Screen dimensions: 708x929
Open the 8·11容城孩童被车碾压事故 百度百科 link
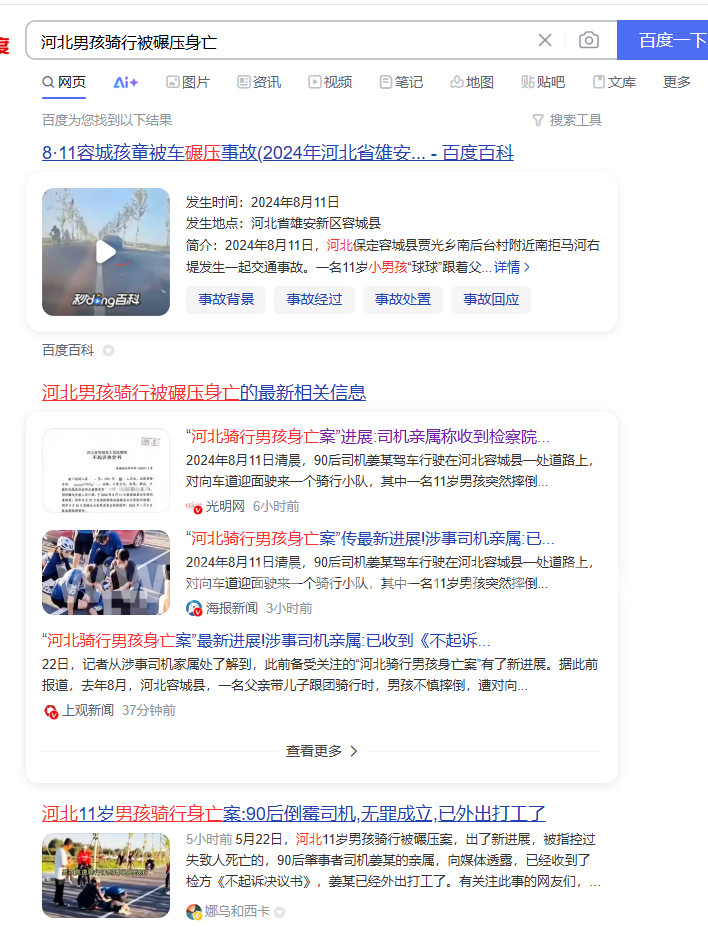pos(277,153)
